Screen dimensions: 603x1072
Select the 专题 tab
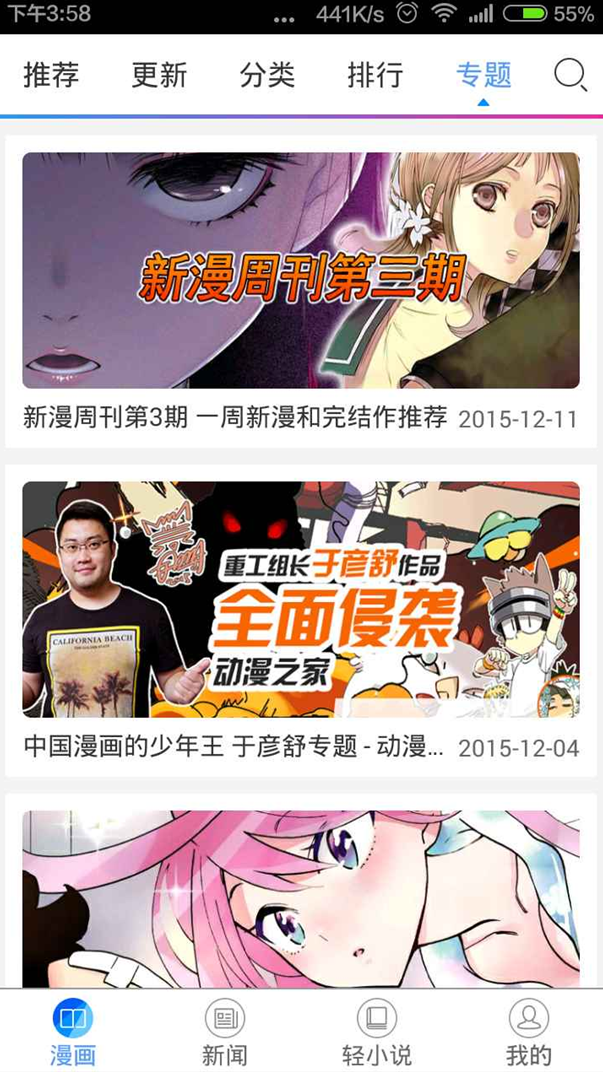coord(483,75)
